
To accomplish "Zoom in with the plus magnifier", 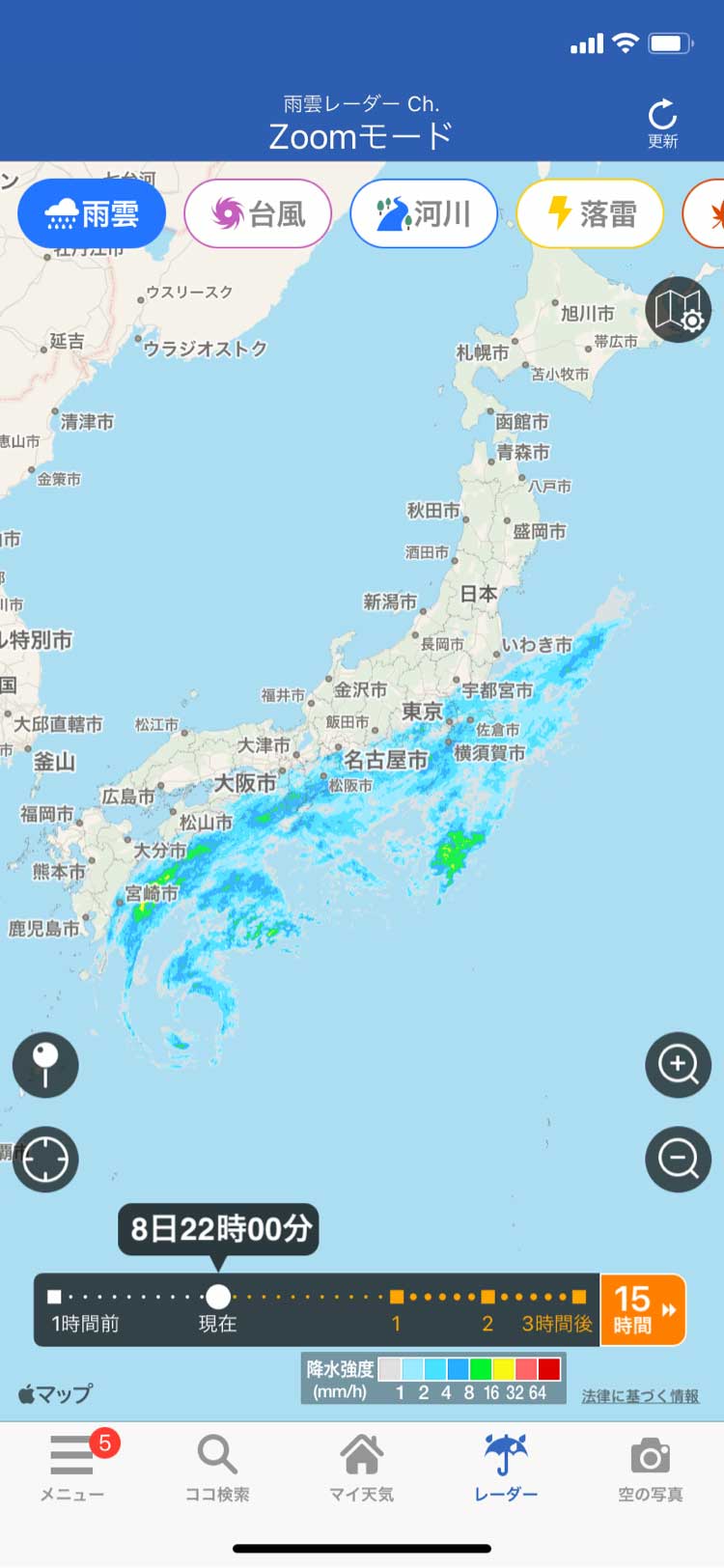I will (x=679, y=1065).
